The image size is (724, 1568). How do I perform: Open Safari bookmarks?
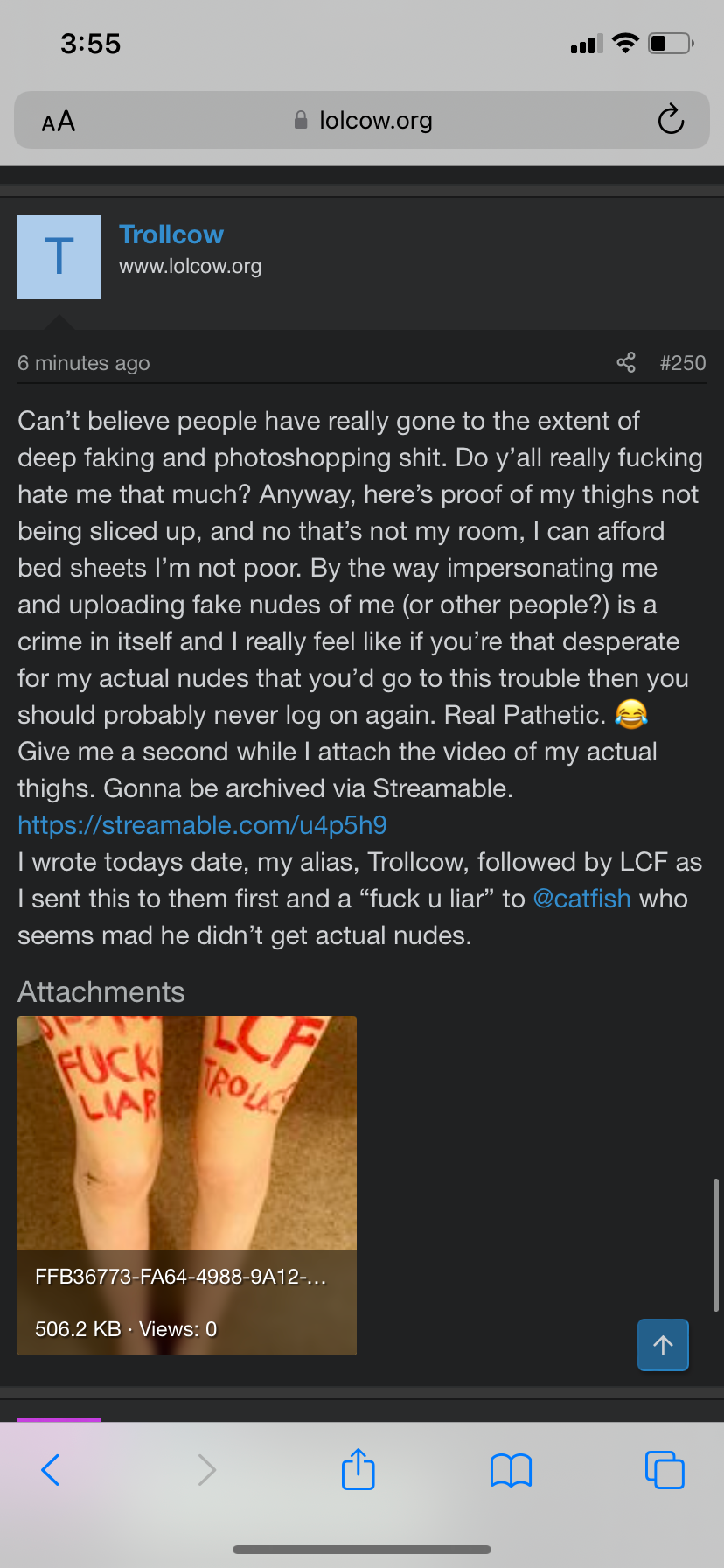[x=512, y=1470]
